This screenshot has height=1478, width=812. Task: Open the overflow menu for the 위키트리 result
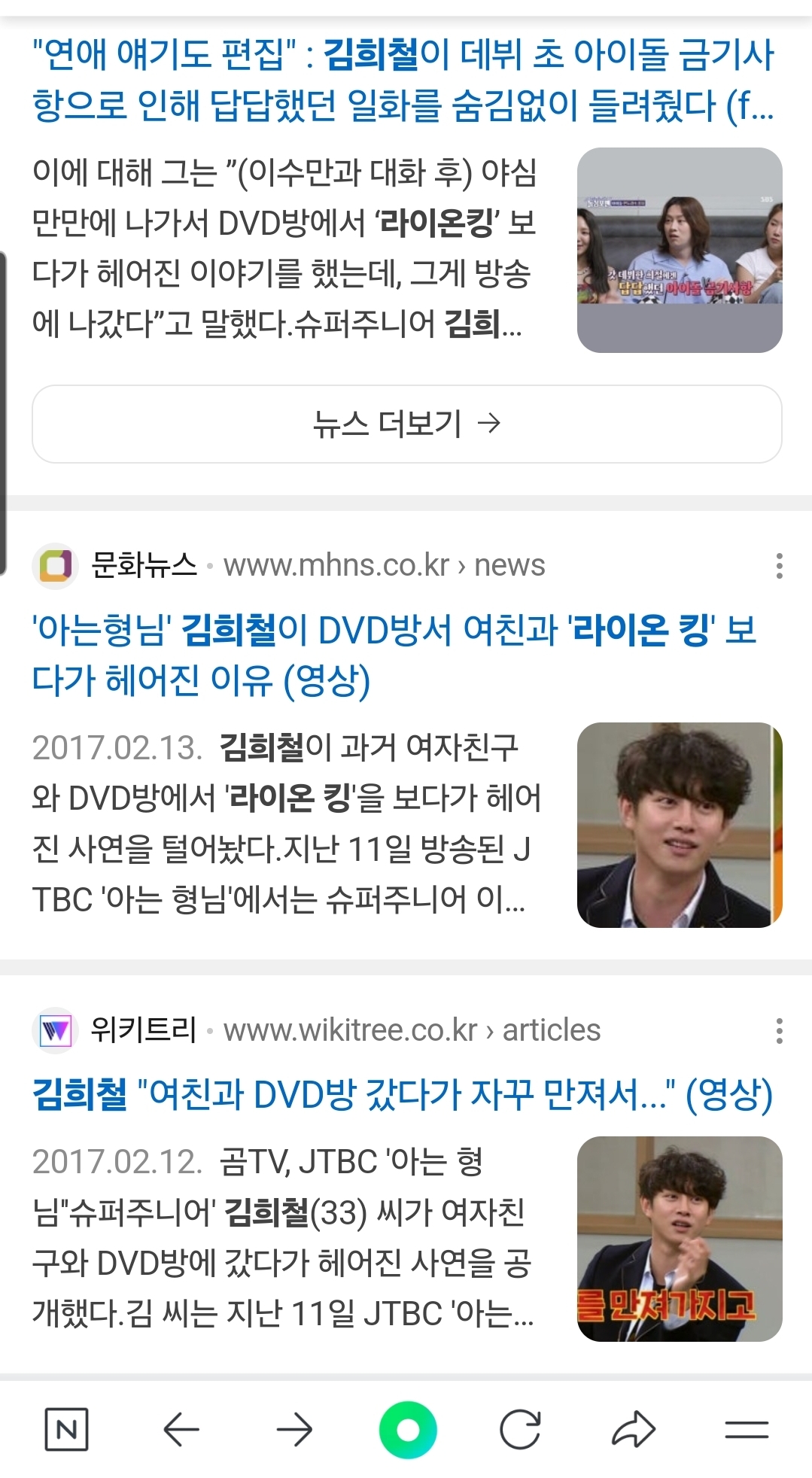(x=779, y=1031)
